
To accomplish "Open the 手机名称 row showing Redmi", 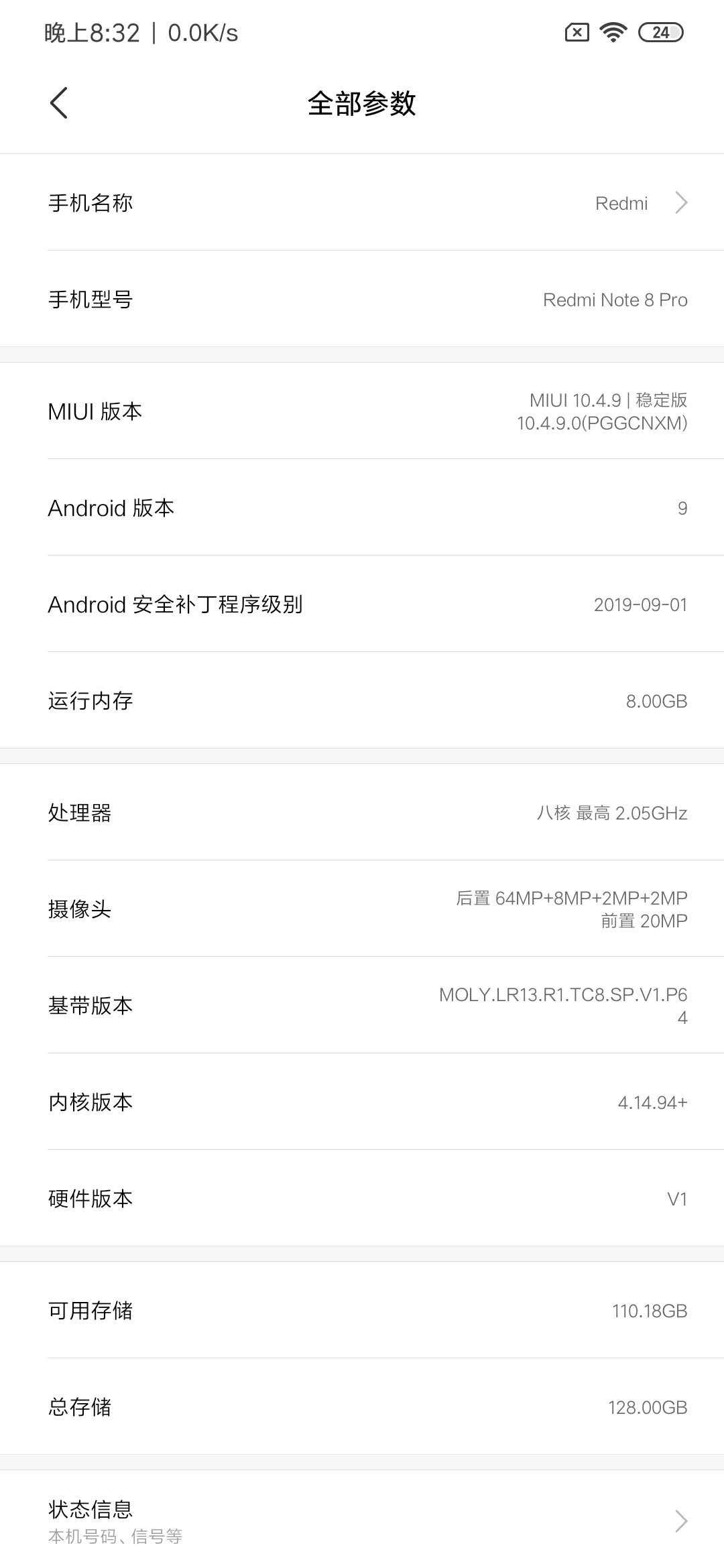I will click(x=362, y=202).
